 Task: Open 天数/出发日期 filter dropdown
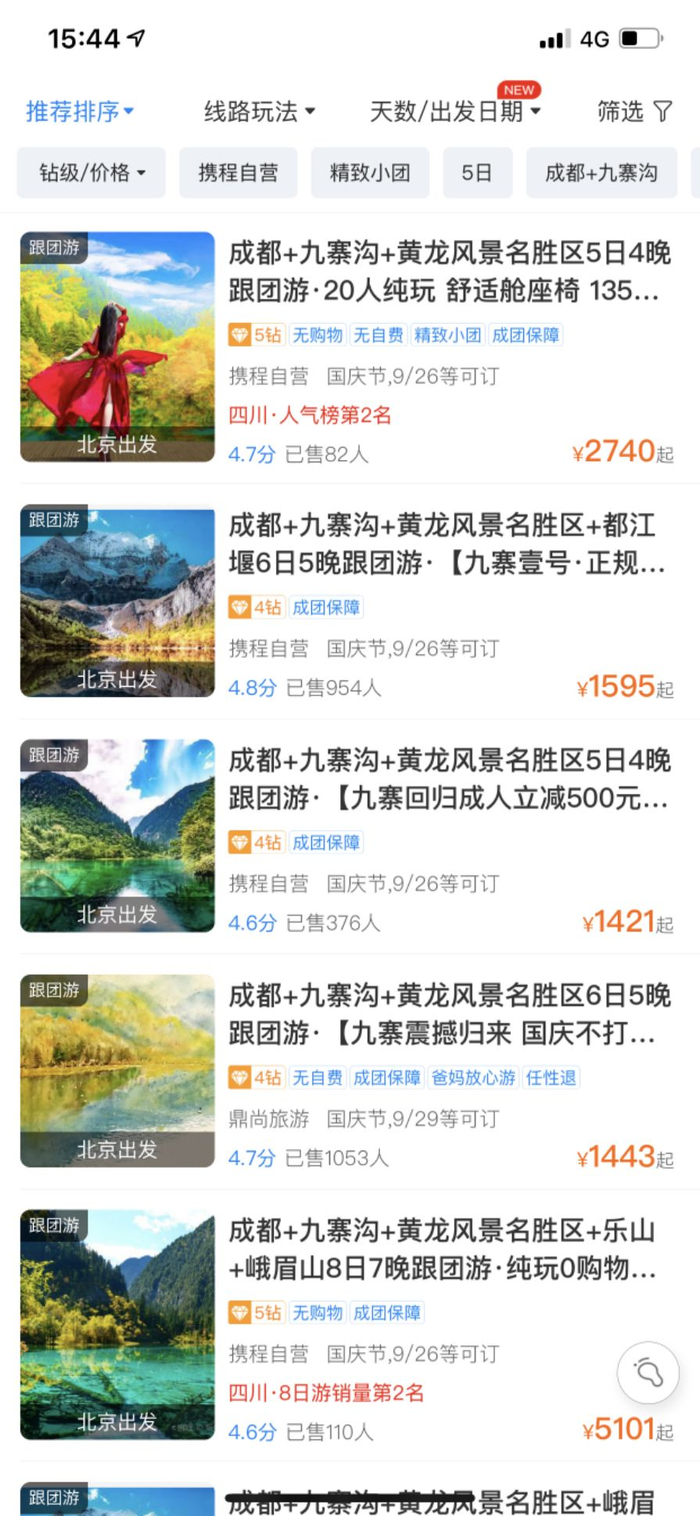click(x=455, y=111)
